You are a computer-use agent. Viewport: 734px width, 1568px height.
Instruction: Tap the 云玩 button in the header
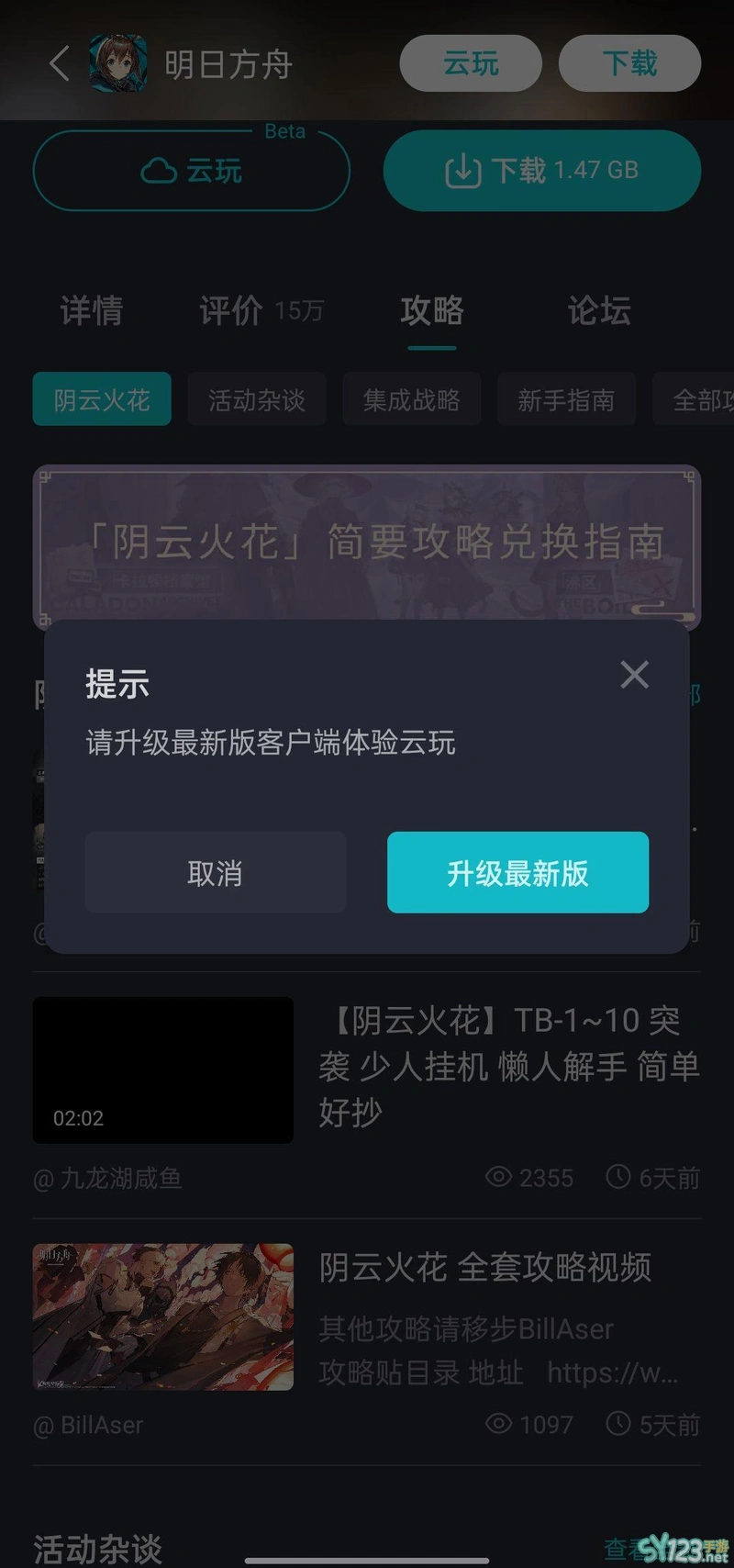click(x=471, y=63)
